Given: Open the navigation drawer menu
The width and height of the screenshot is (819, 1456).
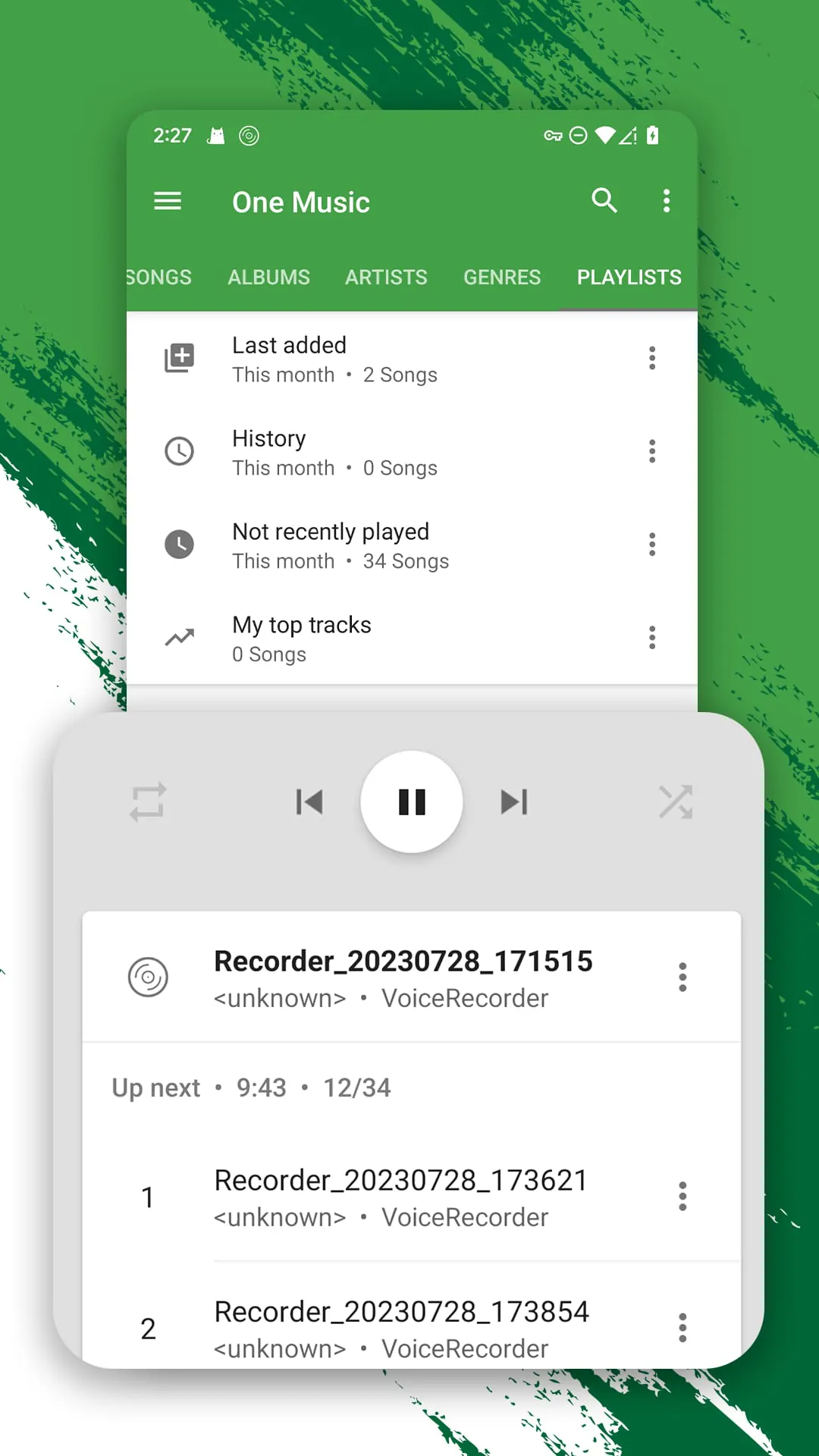Looking at the screenshot, I should [168, 201].
